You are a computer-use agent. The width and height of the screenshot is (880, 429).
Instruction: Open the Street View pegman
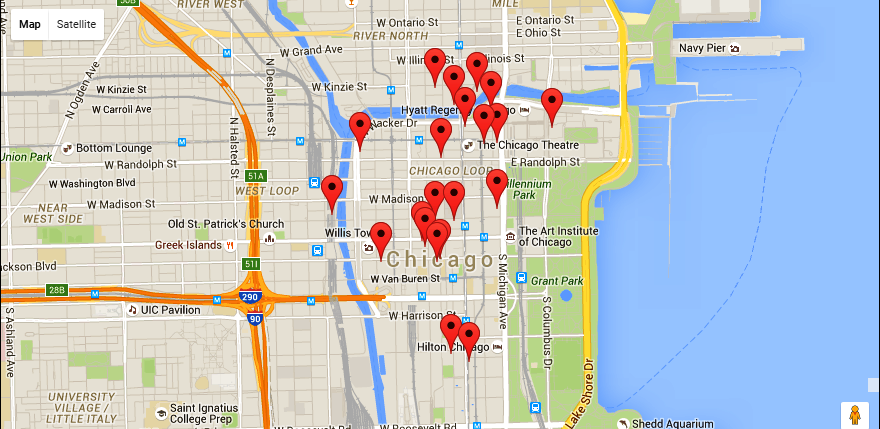[854, 415]
